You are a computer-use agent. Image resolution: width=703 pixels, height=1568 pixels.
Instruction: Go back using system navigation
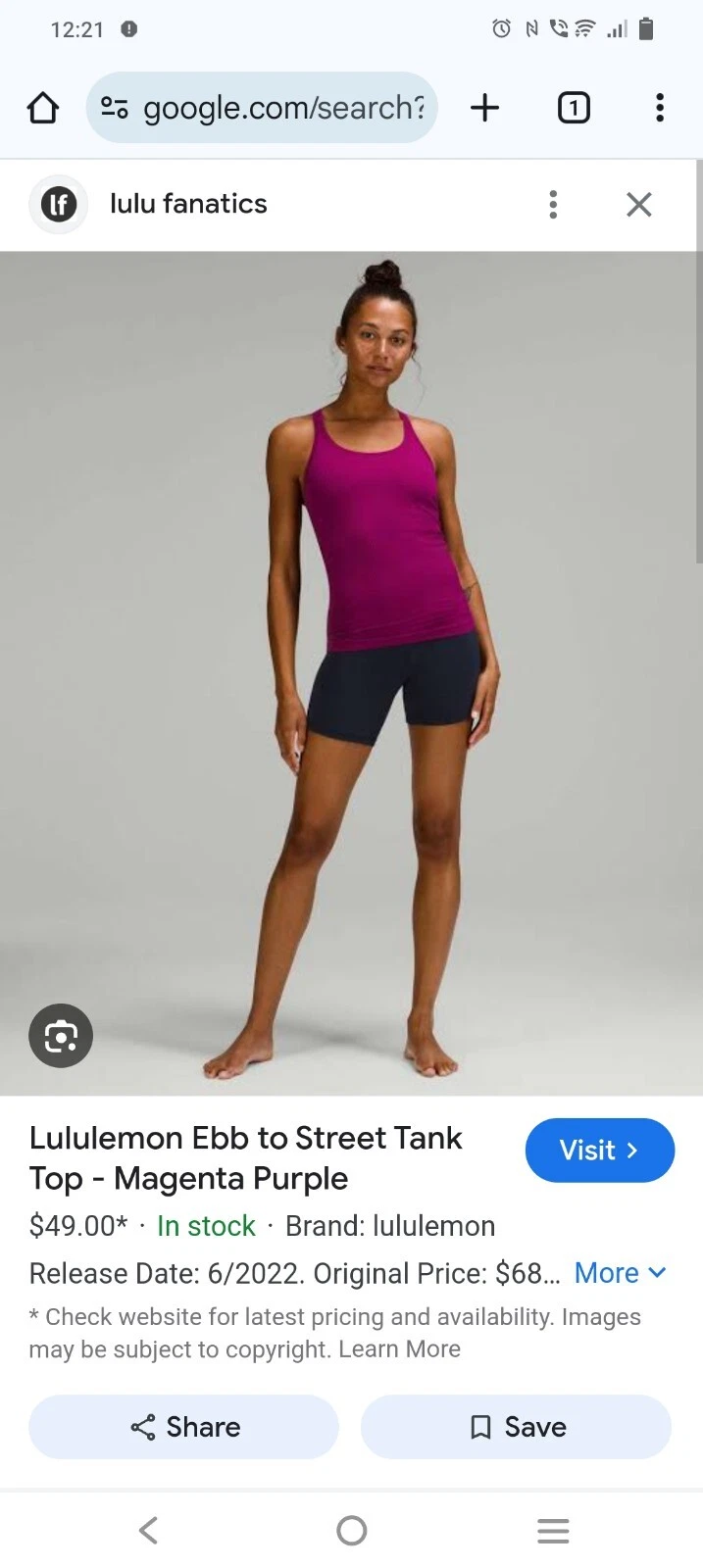tap(148, 1530)
